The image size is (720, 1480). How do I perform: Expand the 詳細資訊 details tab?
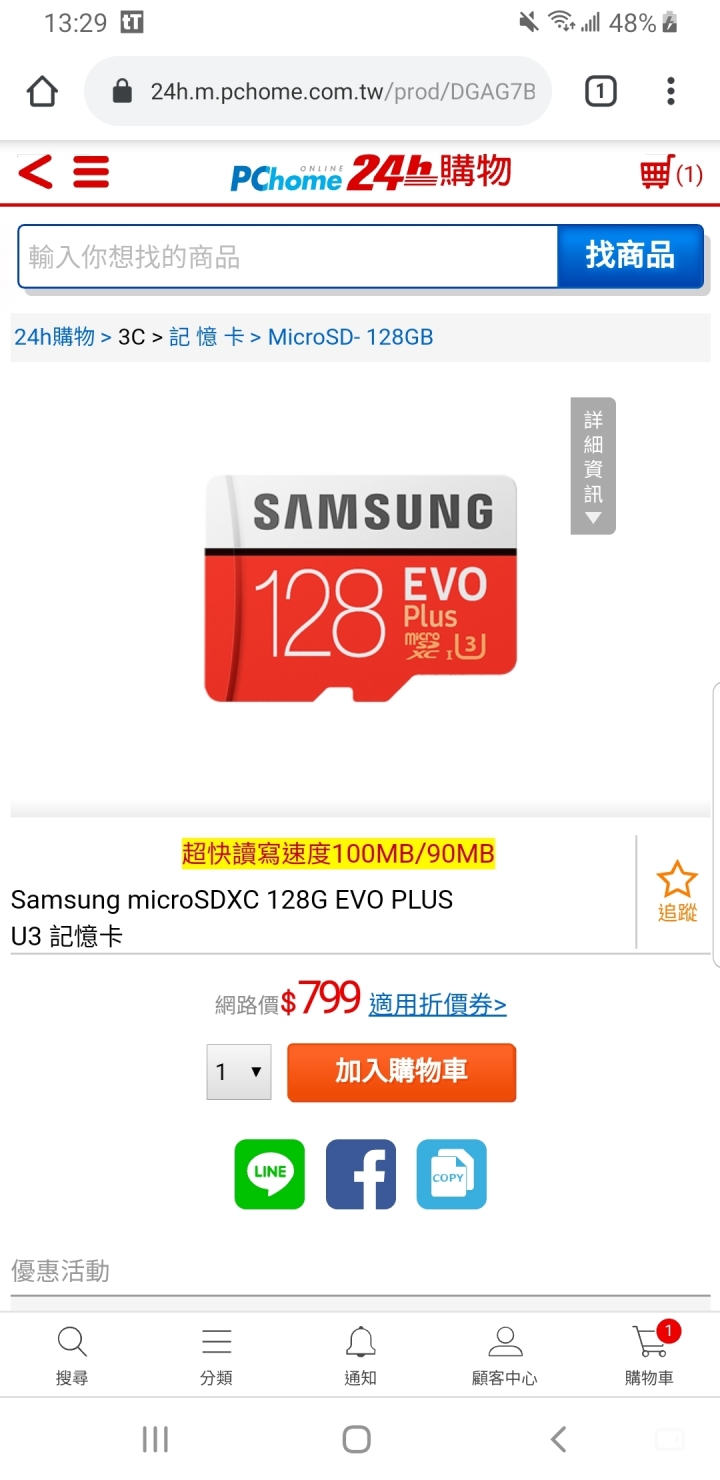pos(593,466)
